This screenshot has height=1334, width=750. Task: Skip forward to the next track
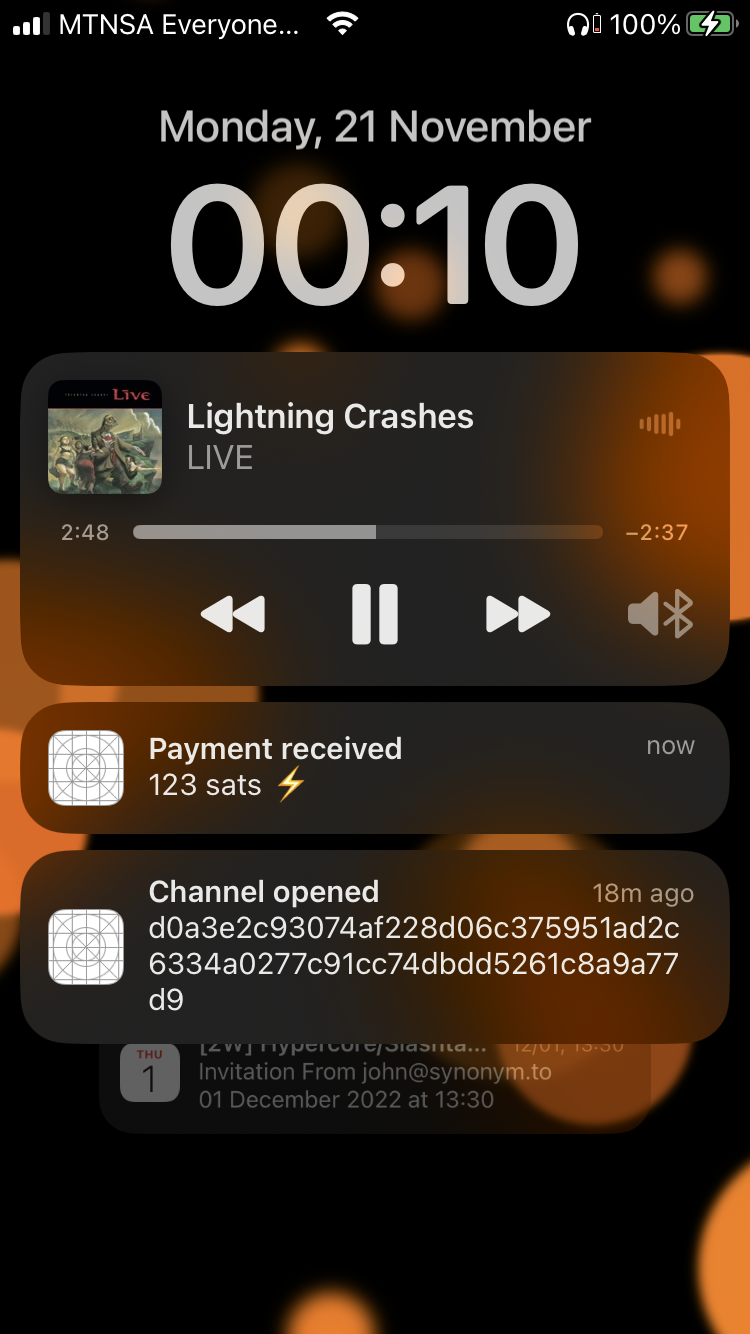[x=518, y=614]
